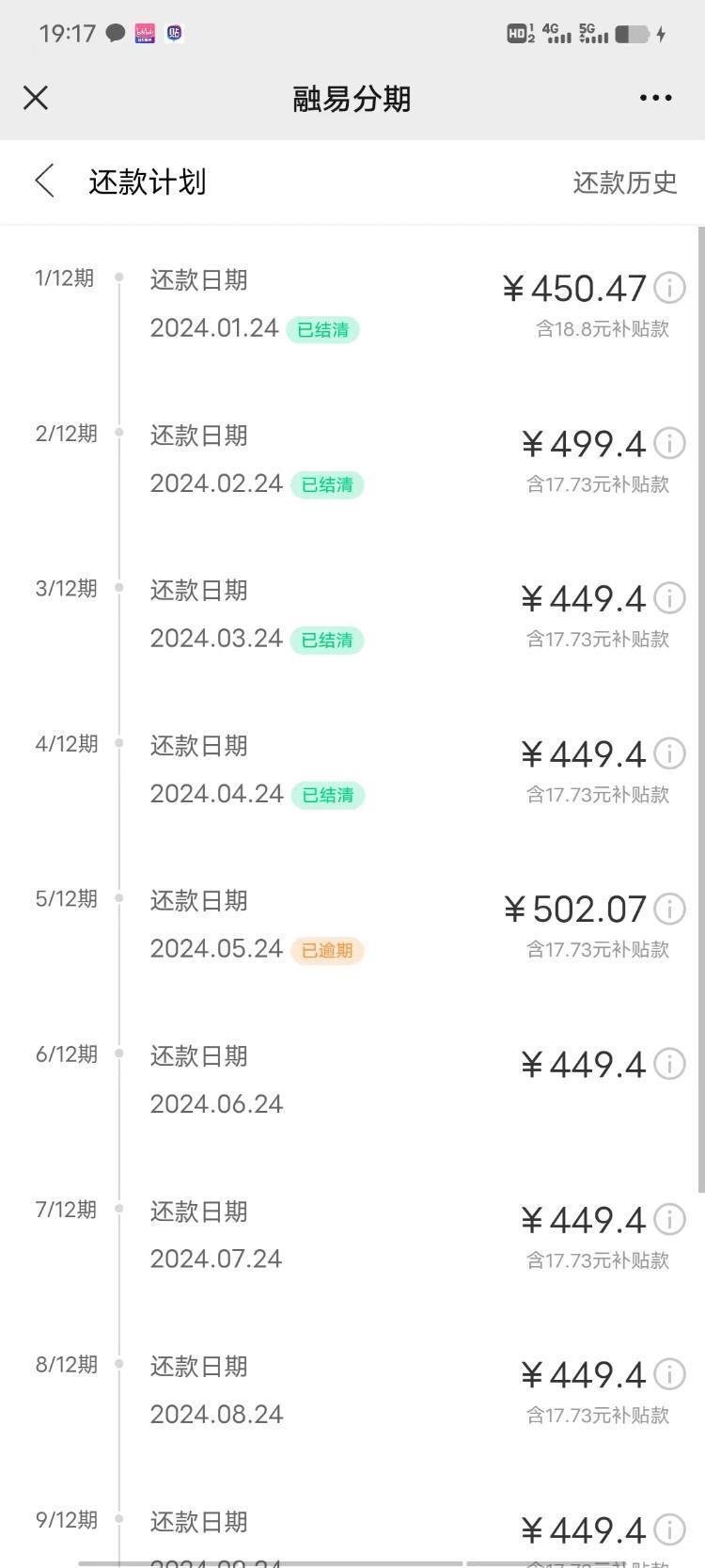
Task: Show info for the ¥450.47 installment
Action: pos(669,288)
